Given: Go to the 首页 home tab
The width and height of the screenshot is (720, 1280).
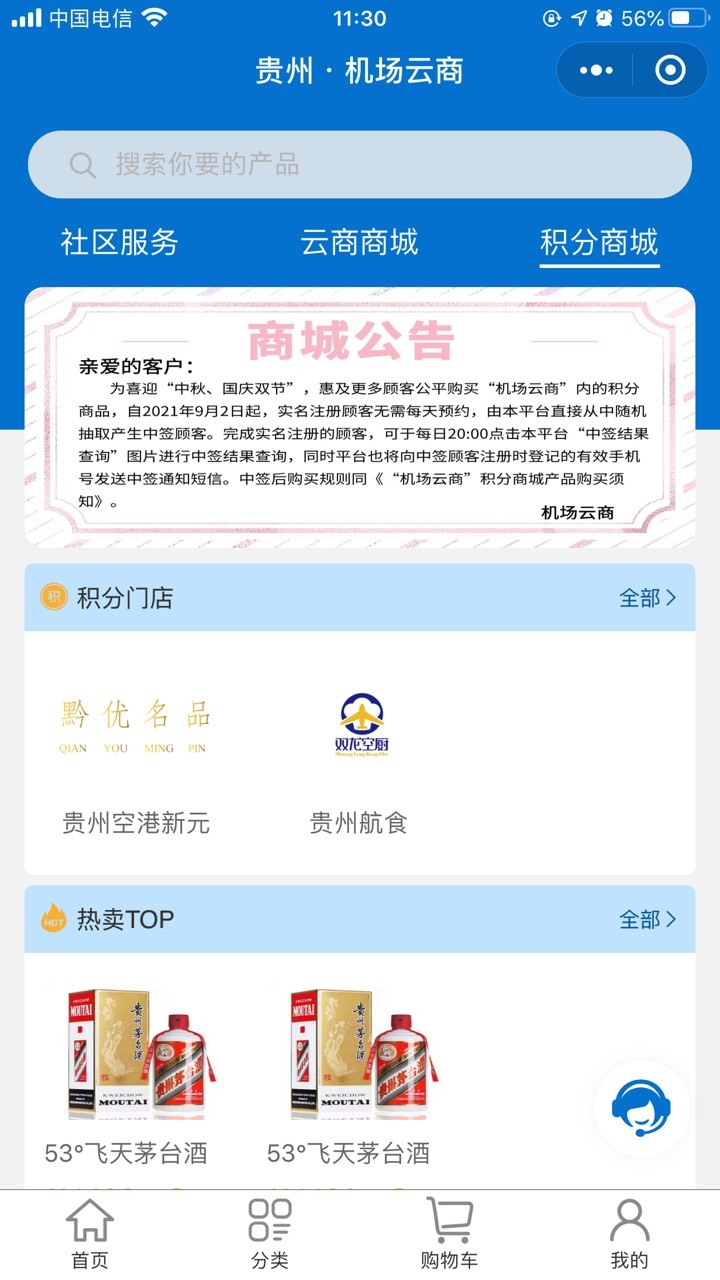Looking at the screenshot, I should pos(90,1235).
